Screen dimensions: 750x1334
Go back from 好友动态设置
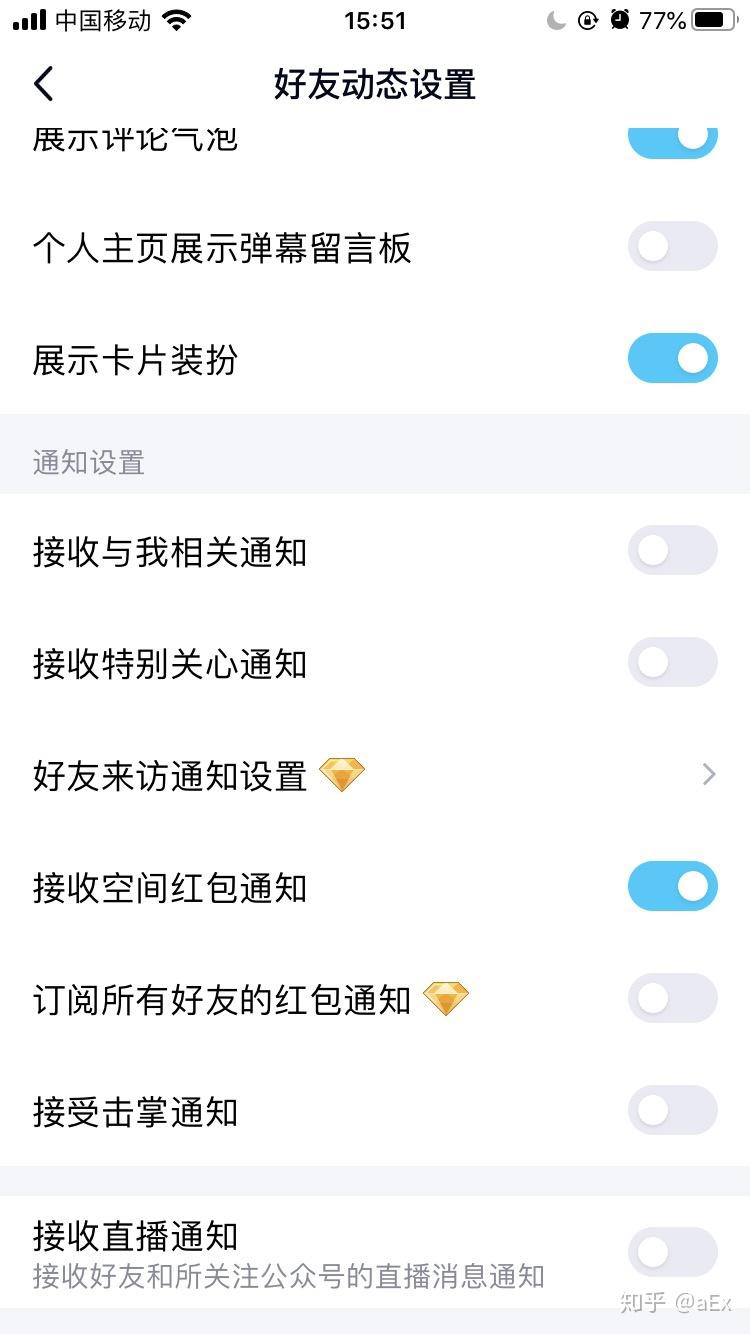click(x=44, y=85)
